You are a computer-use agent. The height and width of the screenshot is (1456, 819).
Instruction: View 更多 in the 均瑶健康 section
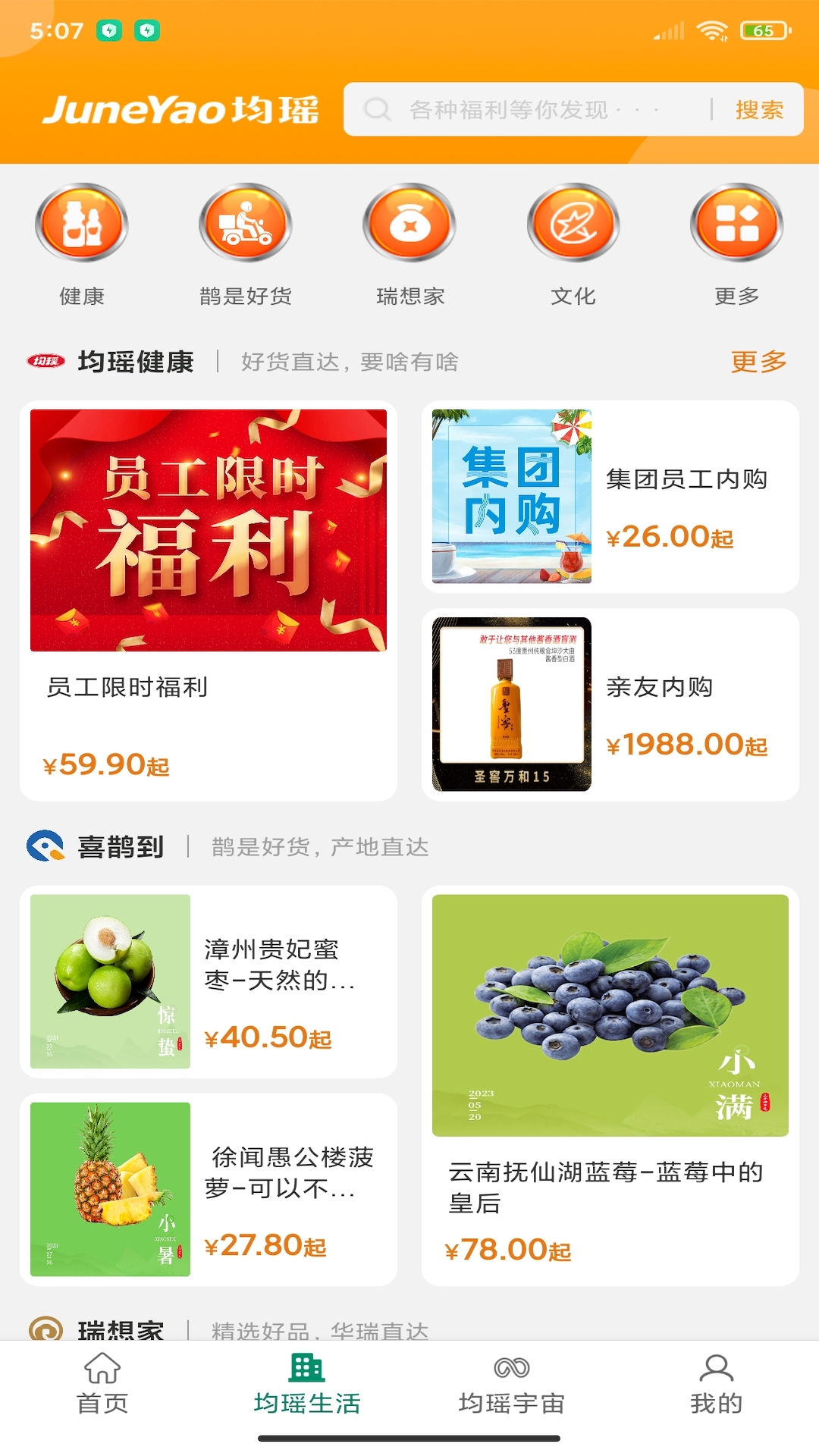(x=758, y=362)
